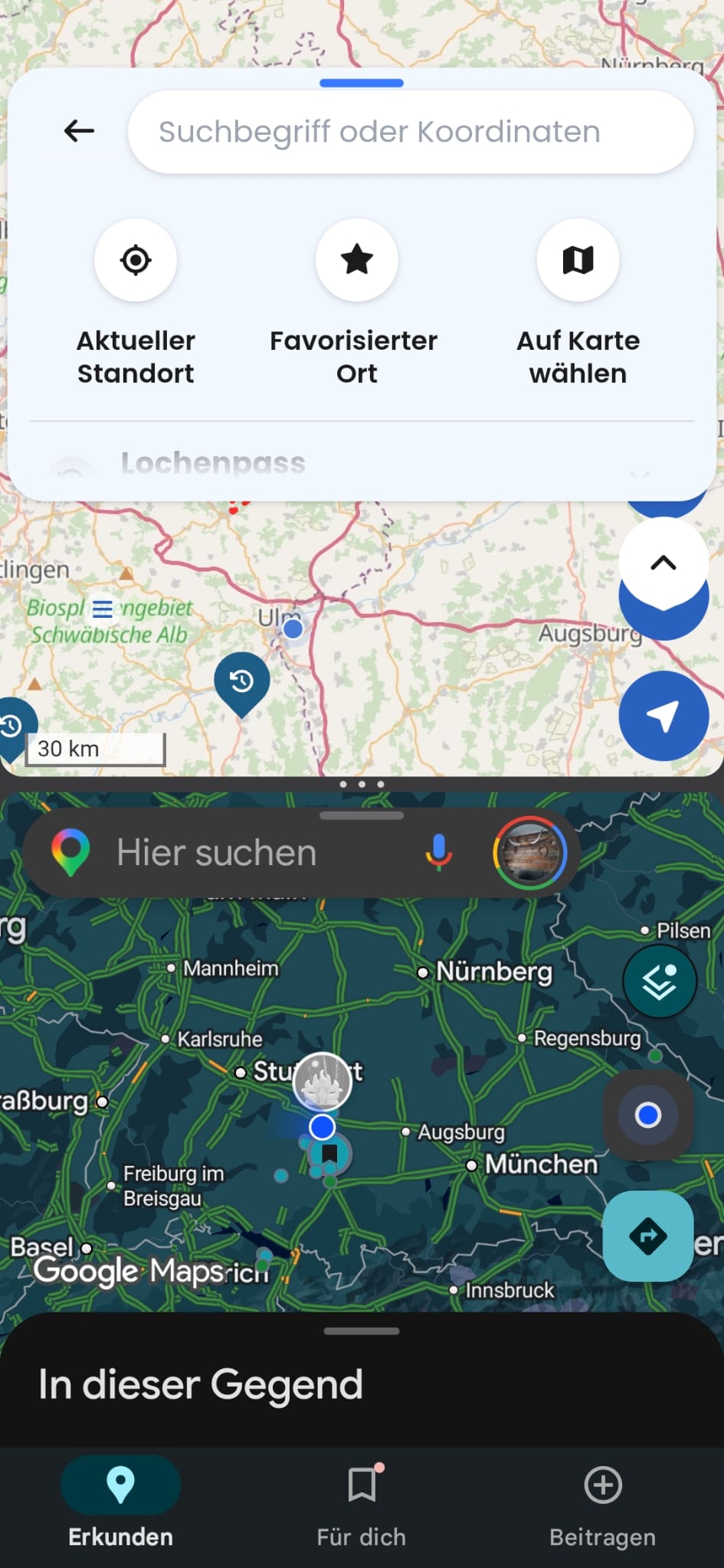This screenshot has height=1568, width=724.
Task: Expand the In dieser Gegend sheet handle
Action: 362,1331
